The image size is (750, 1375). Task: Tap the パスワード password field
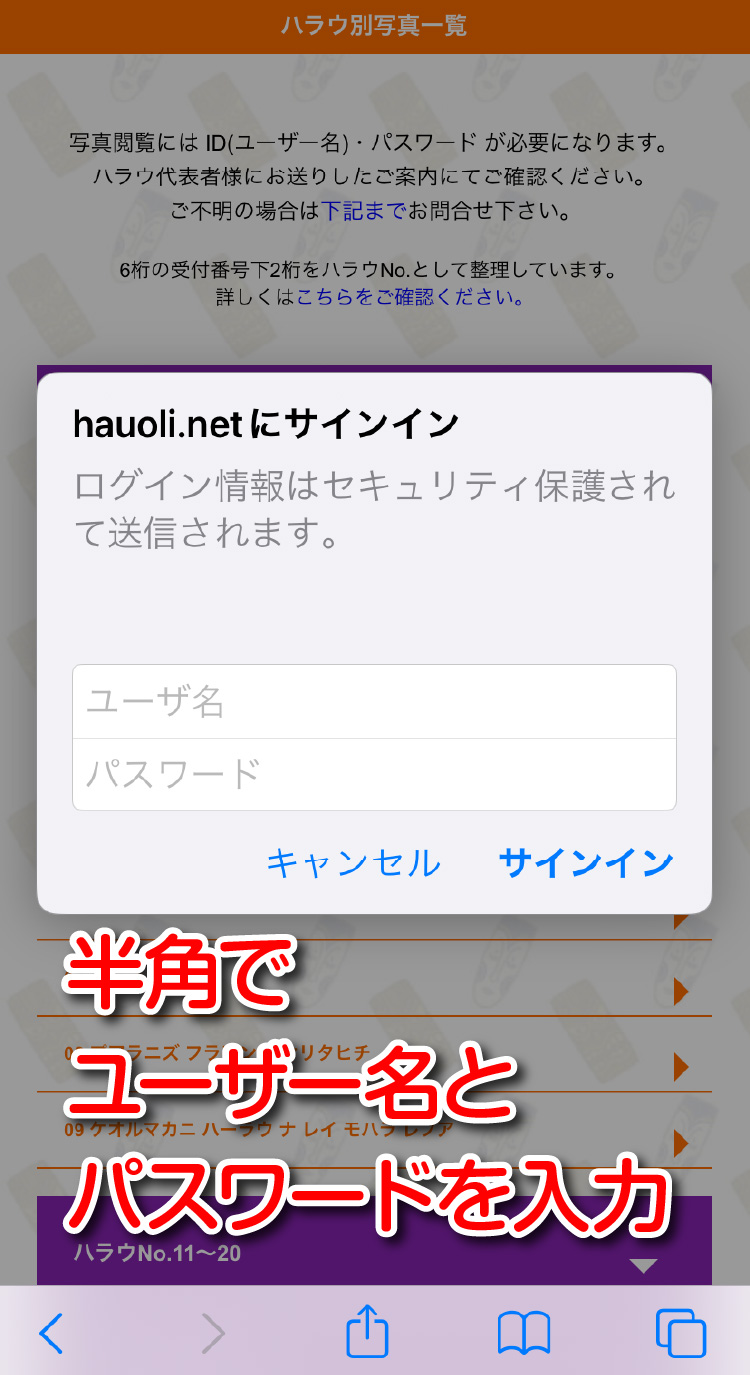[374, 774]
